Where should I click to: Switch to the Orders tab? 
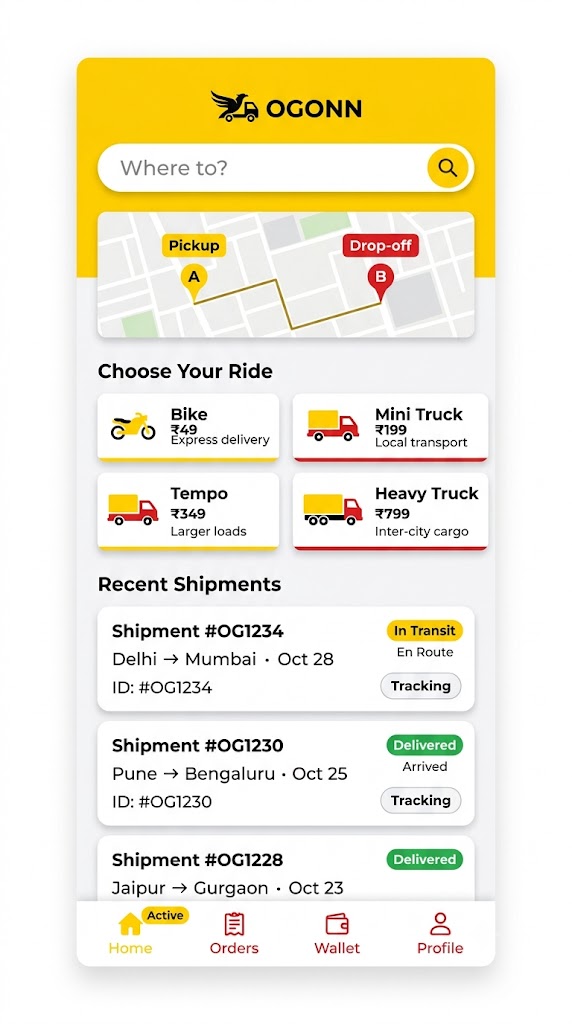pos(234,934)
